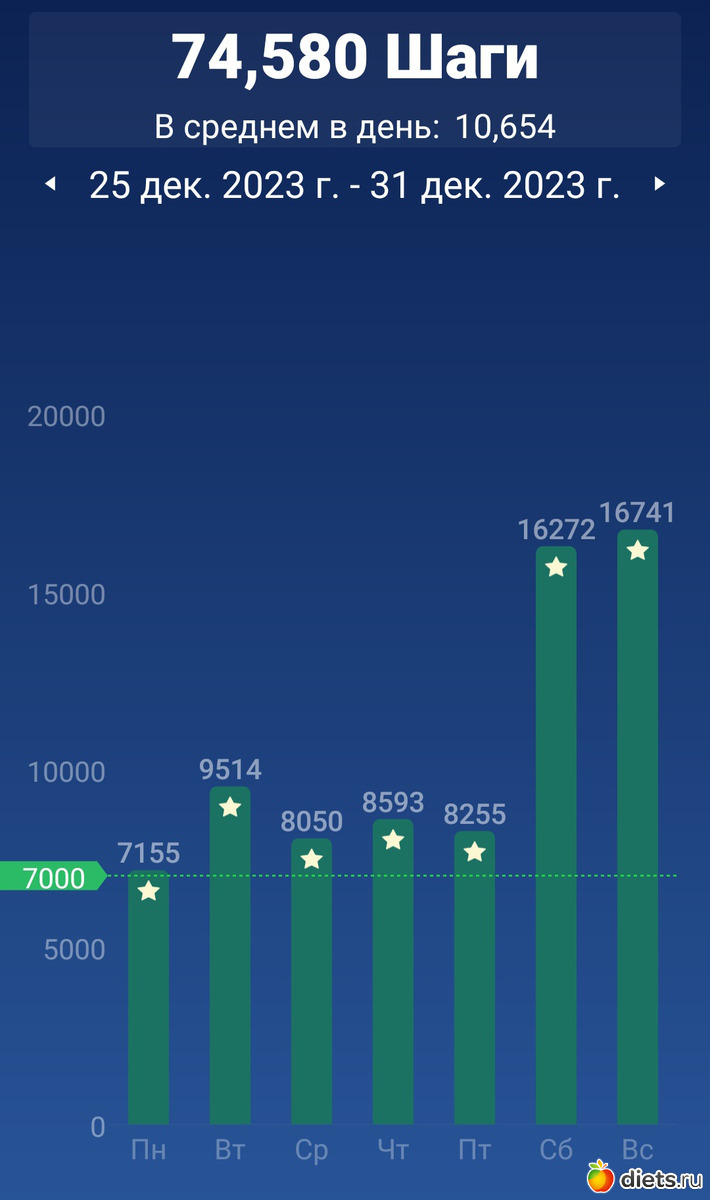Go to the previous week
Screen dimensions: 710x1200
(50, 185)
